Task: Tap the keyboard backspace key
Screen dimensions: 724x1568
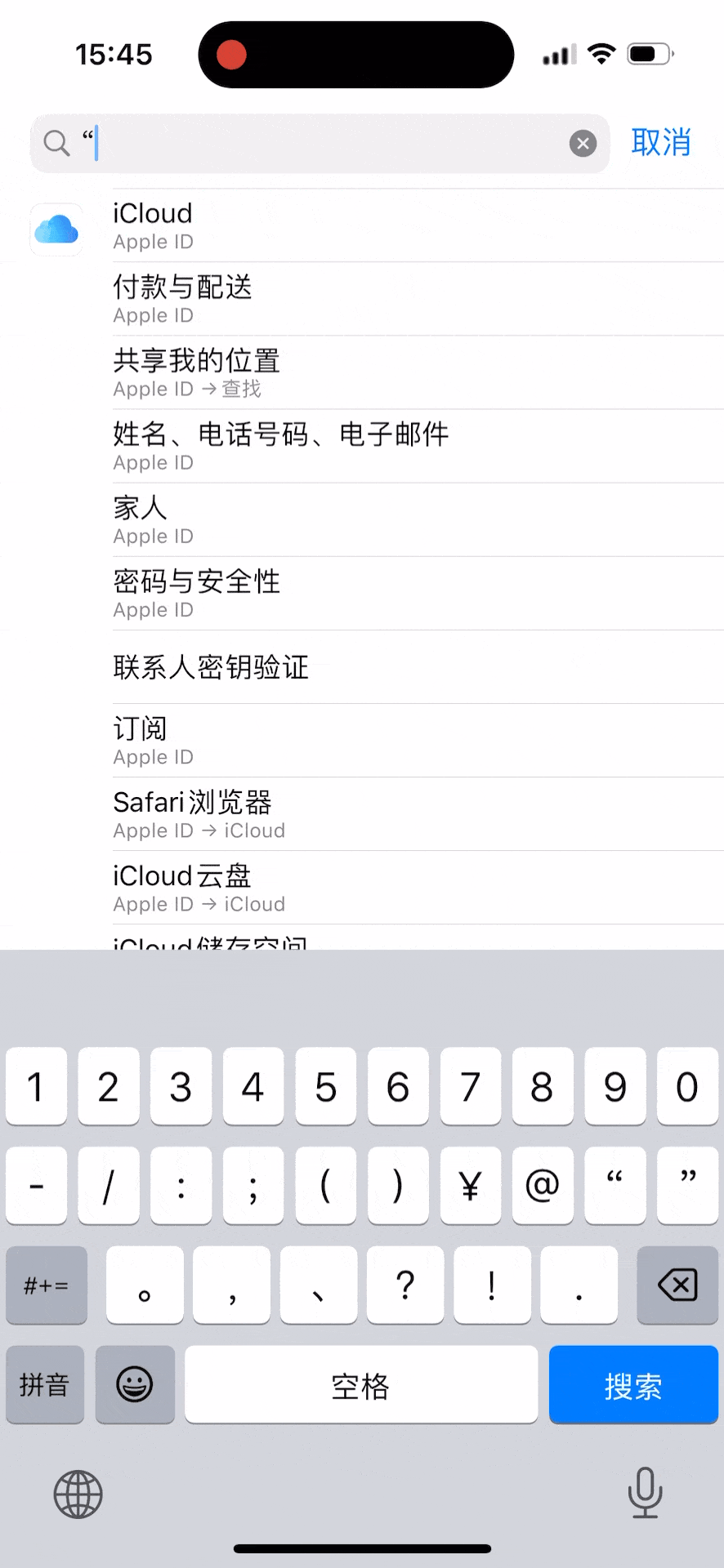Action: pyautogui.click(x=677, y=1285)
